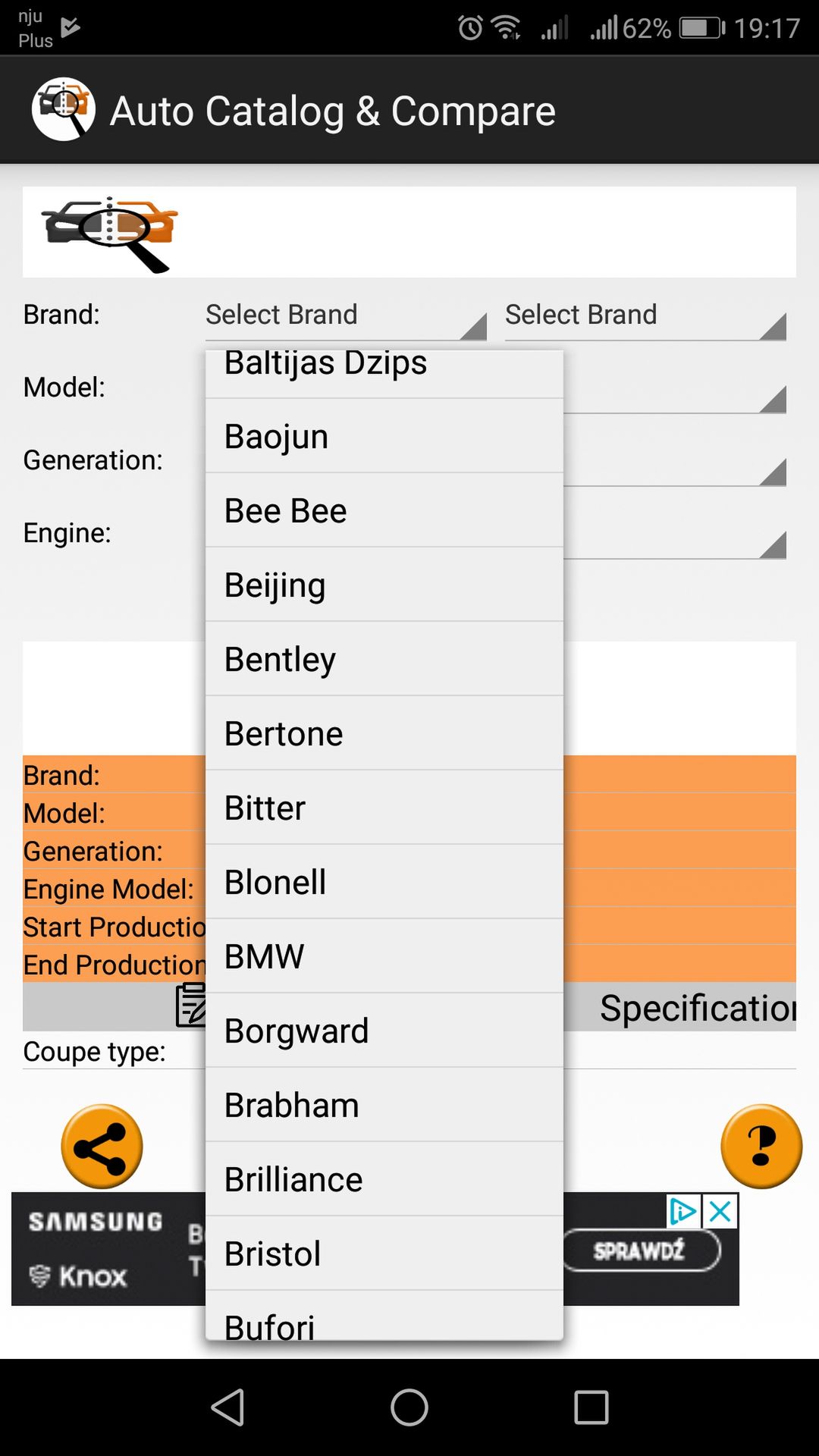819x1456 pixels.
Task: Choose Bristol as the brand
Action: [384, 1254]
